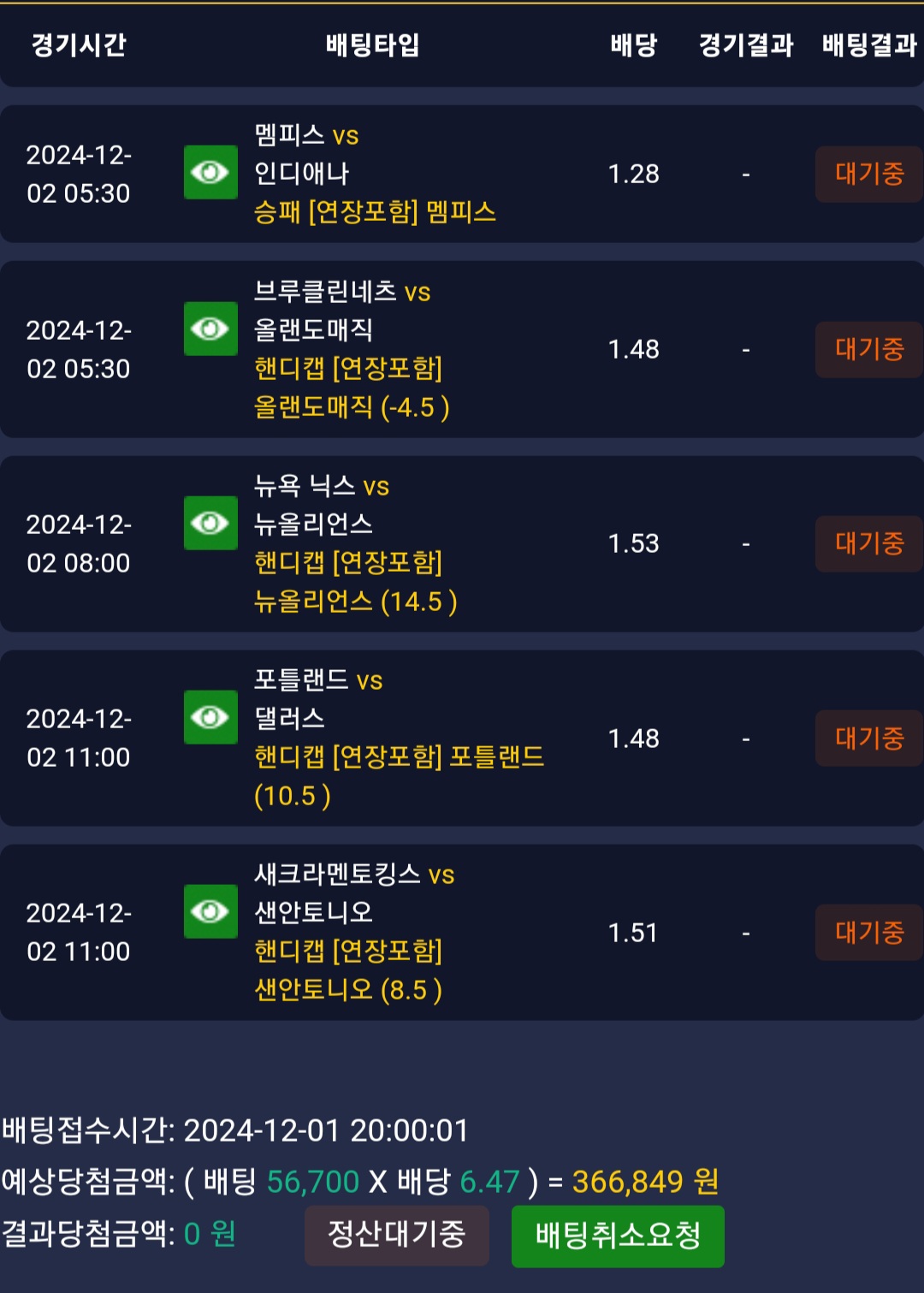Open the eye icon for 새크라멘토킹스 vs 샌안토니오
This screenshot has height=1293, width=924.
210,911
